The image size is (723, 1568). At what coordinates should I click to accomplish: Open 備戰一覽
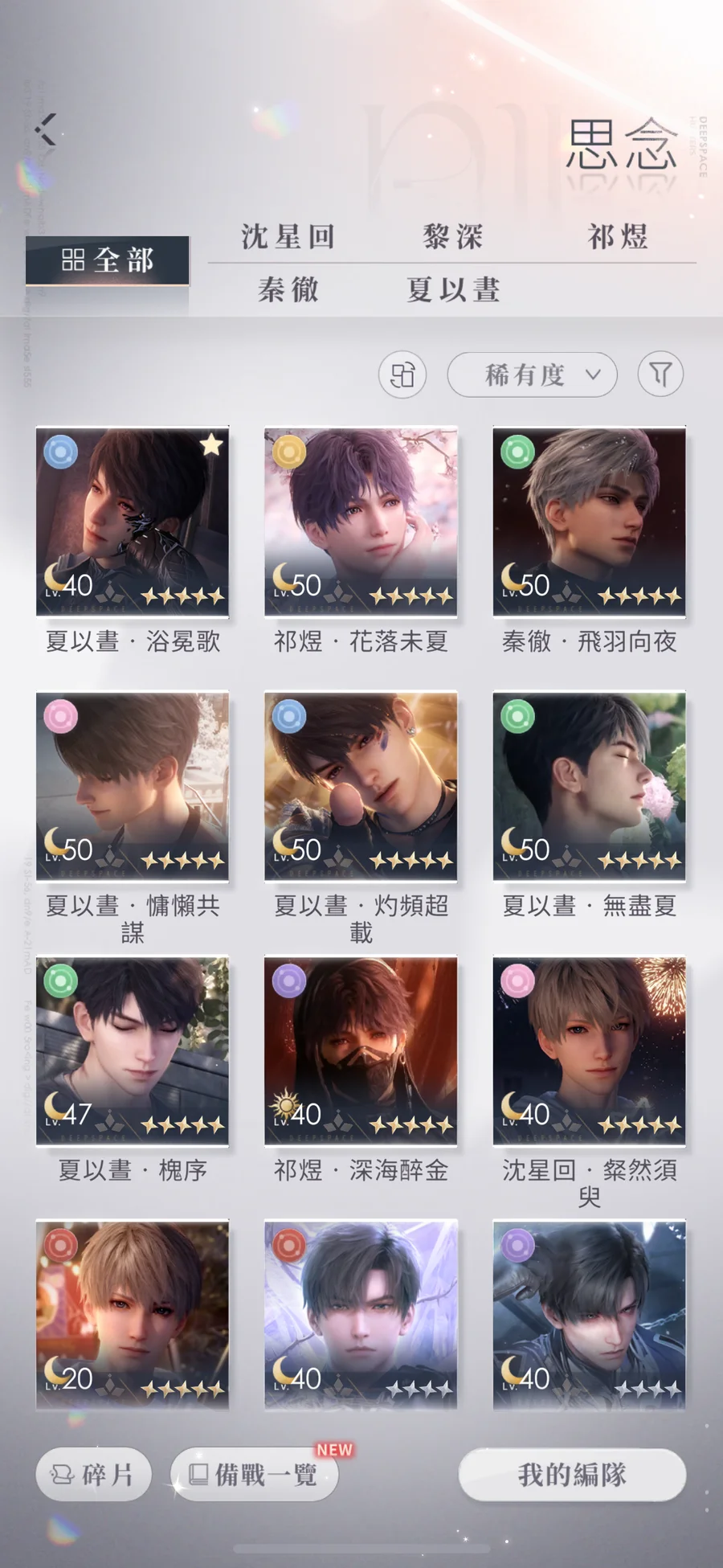point(254,1475)
